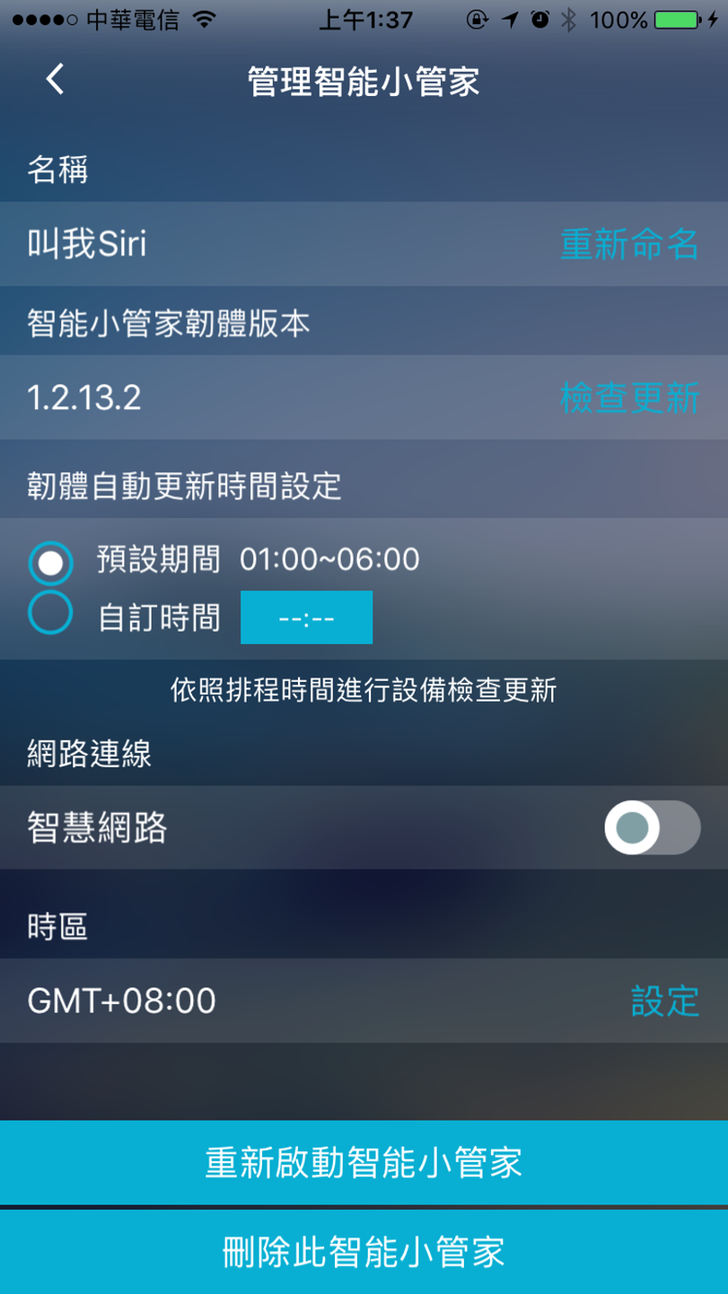The image size is (728, 1294).
Task: Tap 重新命名 to rename the device
Action: tap(629, 244)
